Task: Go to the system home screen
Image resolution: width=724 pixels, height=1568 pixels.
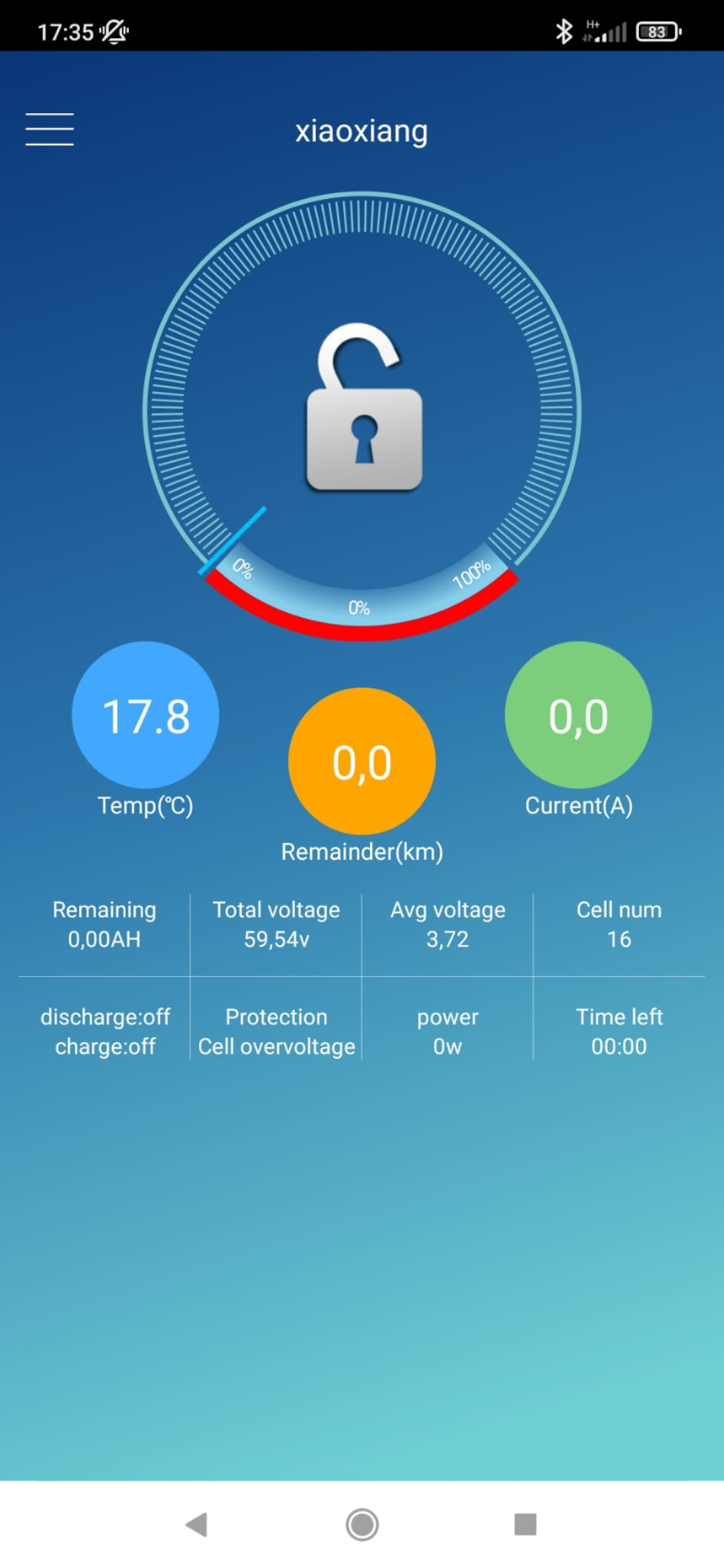Action: 362,1524
